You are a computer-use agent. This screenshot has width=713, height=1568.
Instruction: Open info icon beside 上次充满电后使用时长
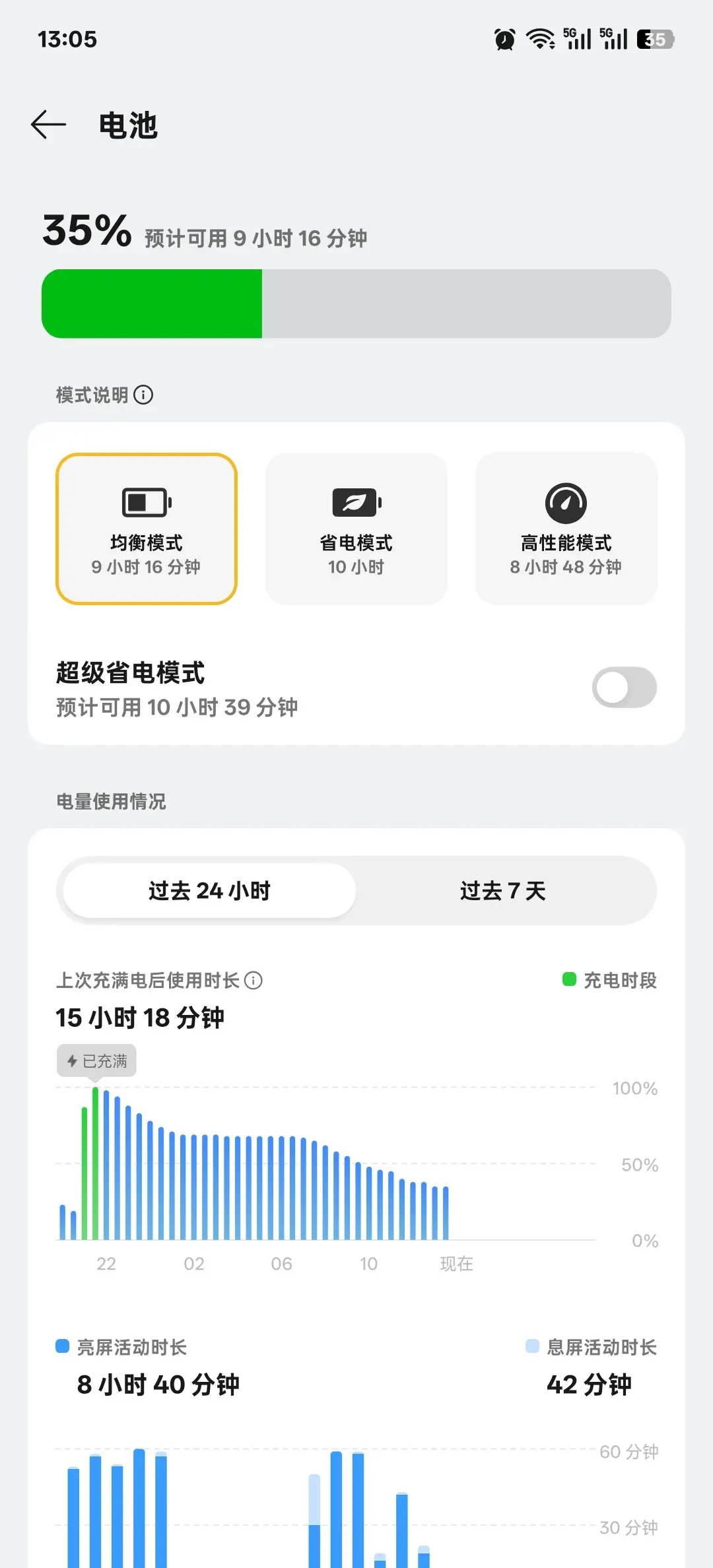click(x=254, y=981)
